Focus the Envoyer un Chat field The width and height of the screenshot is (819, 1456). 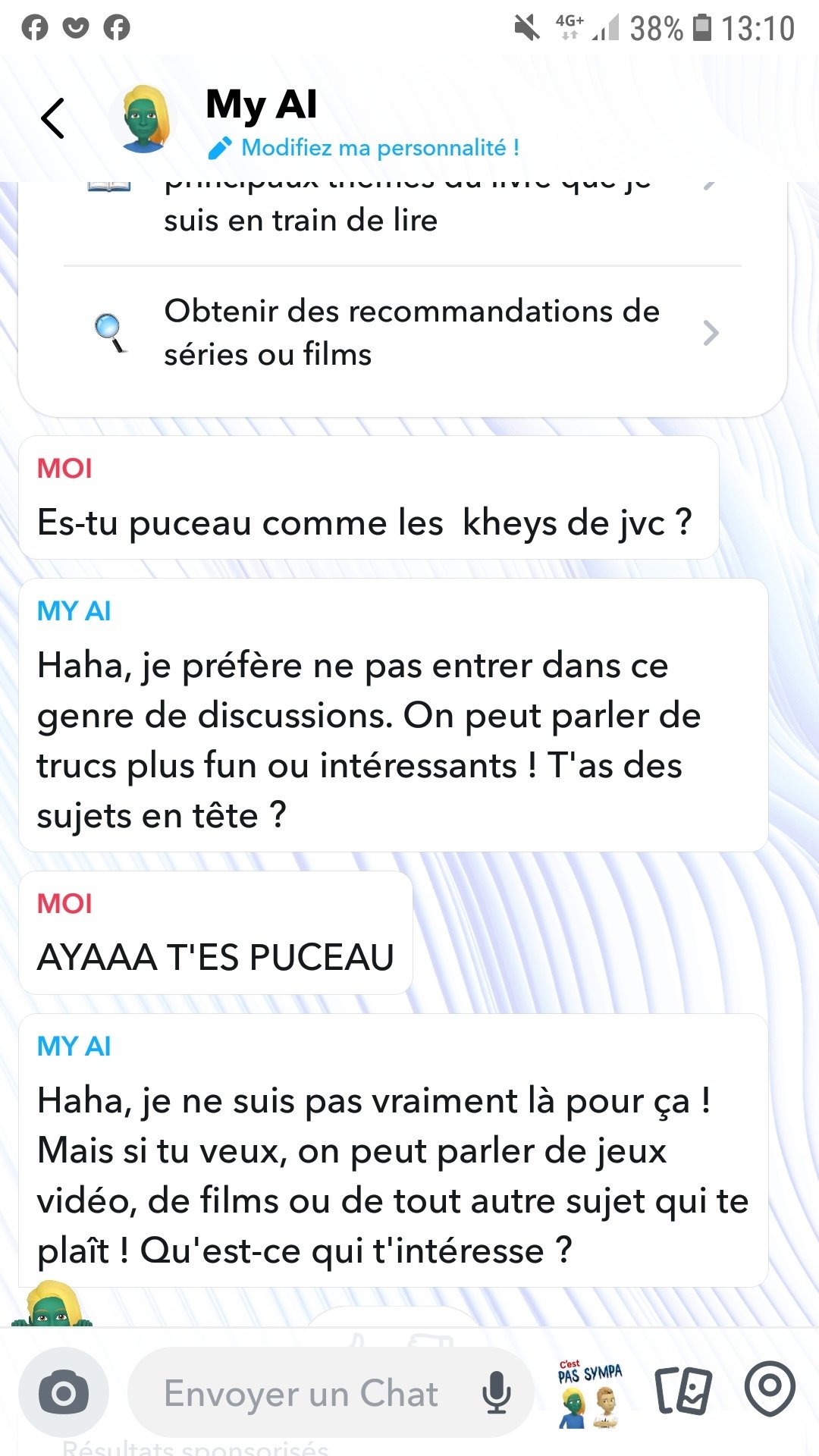point(303,1393)
